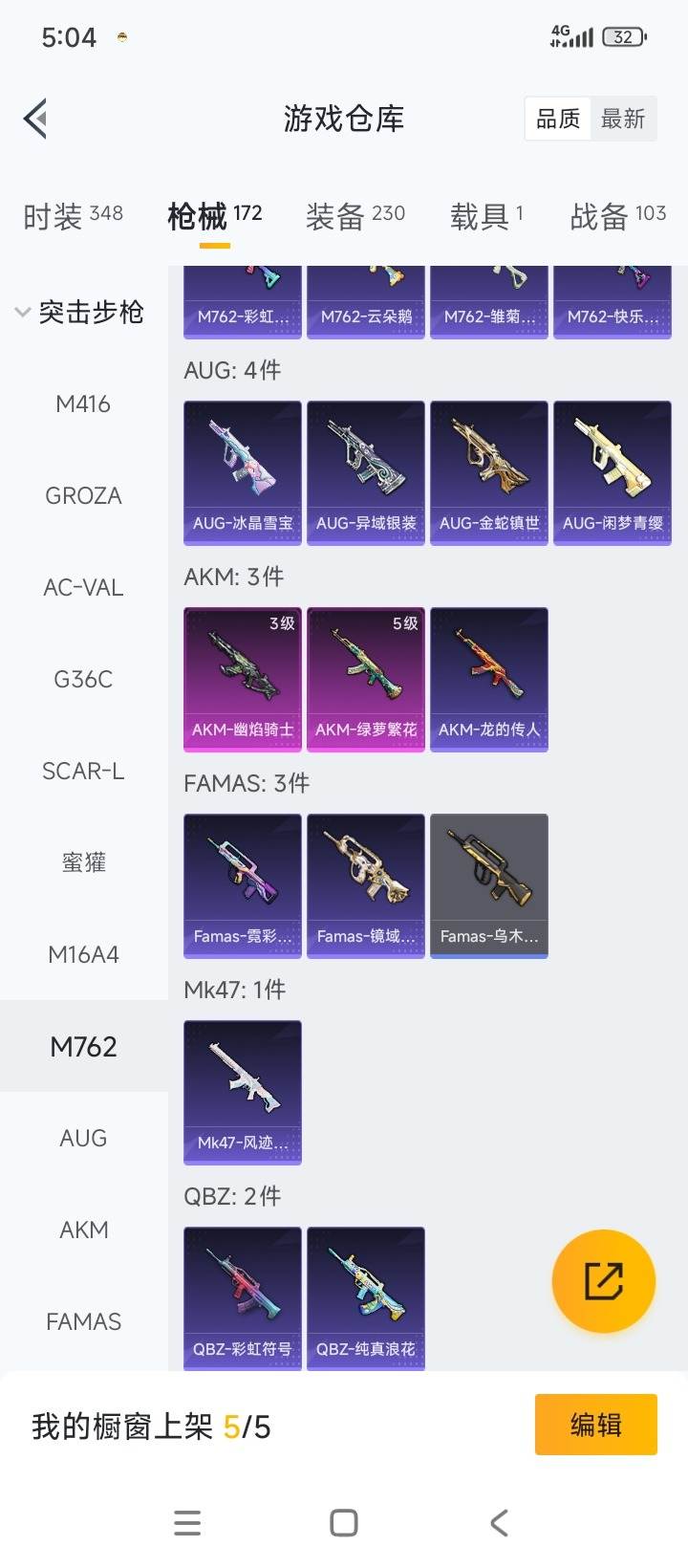Viewport: 688px width, 1568px height.
Task: Sort by 品质
Action: [558, 120]
